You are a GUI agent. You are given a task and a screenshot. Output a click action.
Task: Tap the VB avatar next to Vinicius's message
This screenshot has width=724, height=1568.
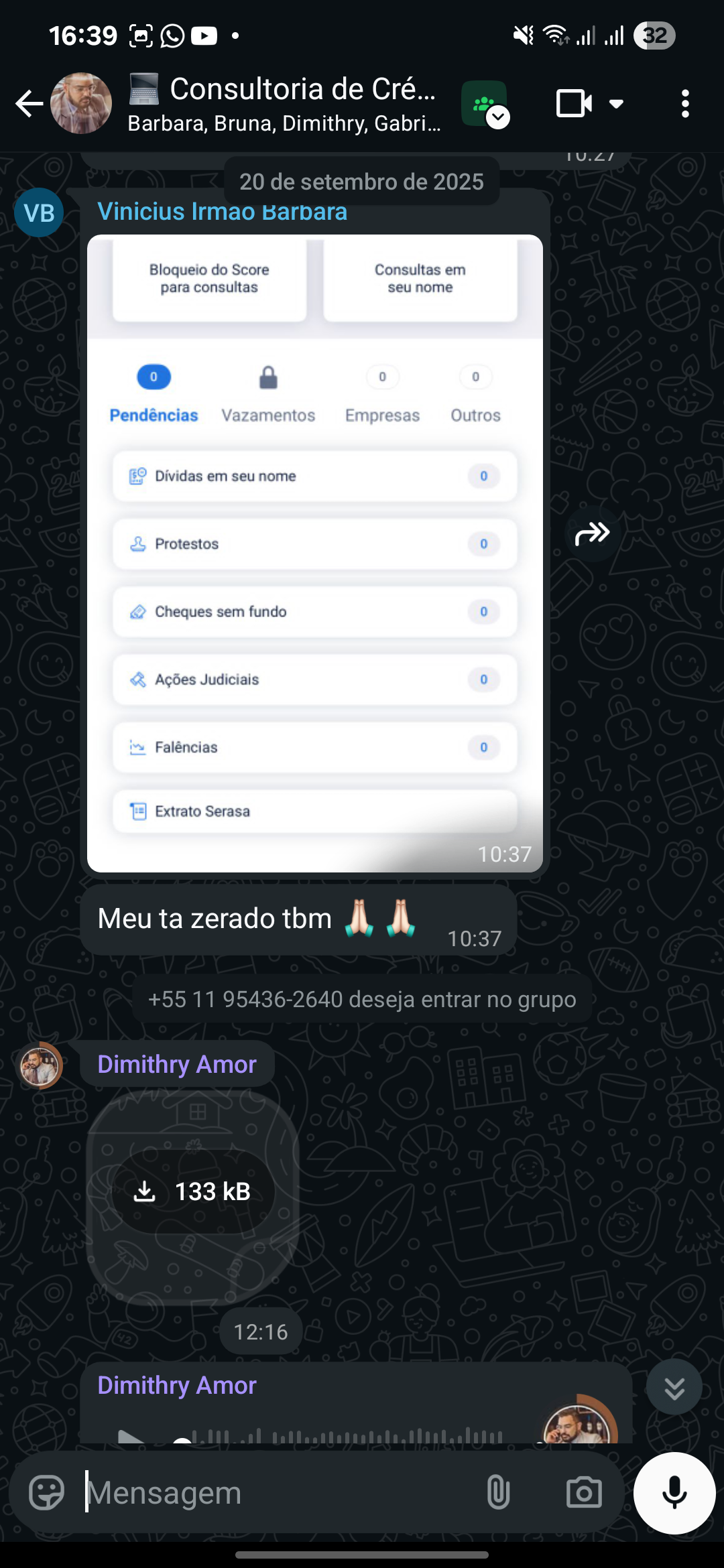tap(38, 212)
